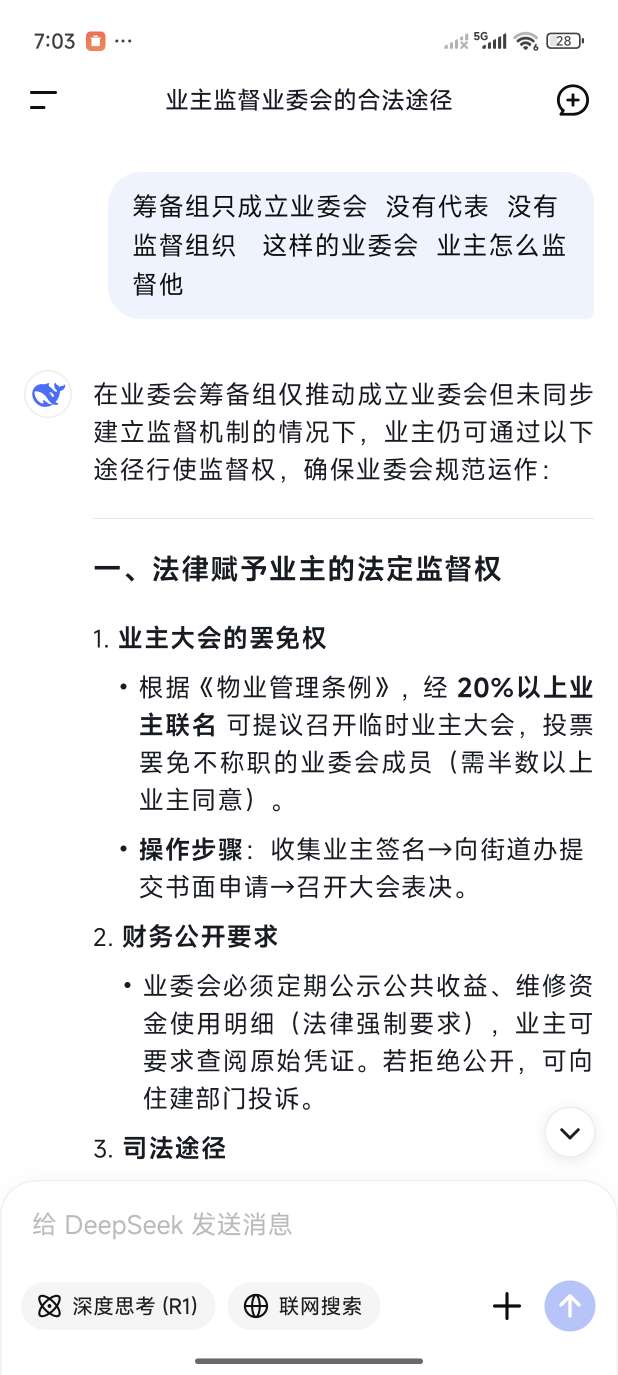Enable 联网搜索 chip
The height and width of the screenshot is (1375, 618).
pyautogui.click(x=304, y=1306)
